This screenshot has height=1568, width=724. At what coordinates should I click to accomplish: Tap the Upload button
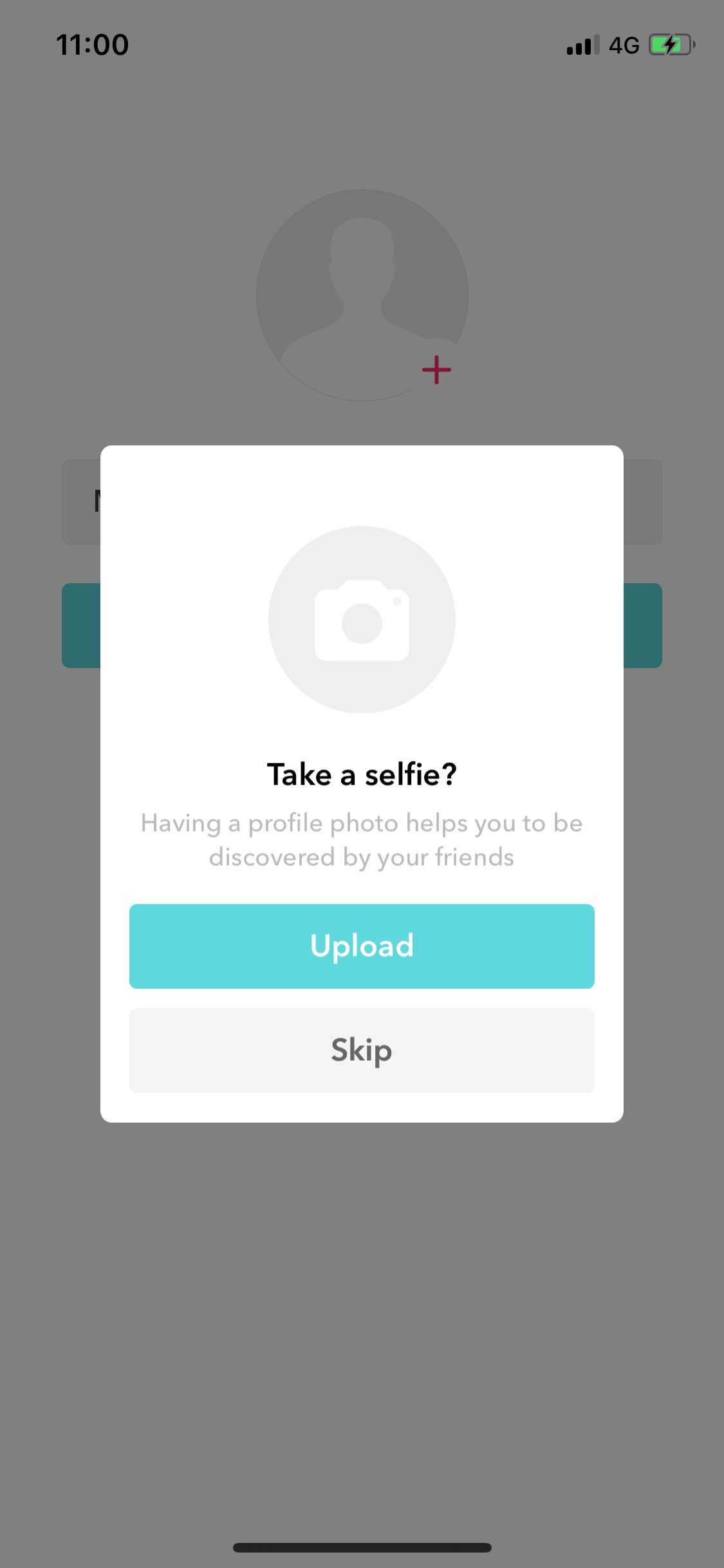tap(362, 946)
